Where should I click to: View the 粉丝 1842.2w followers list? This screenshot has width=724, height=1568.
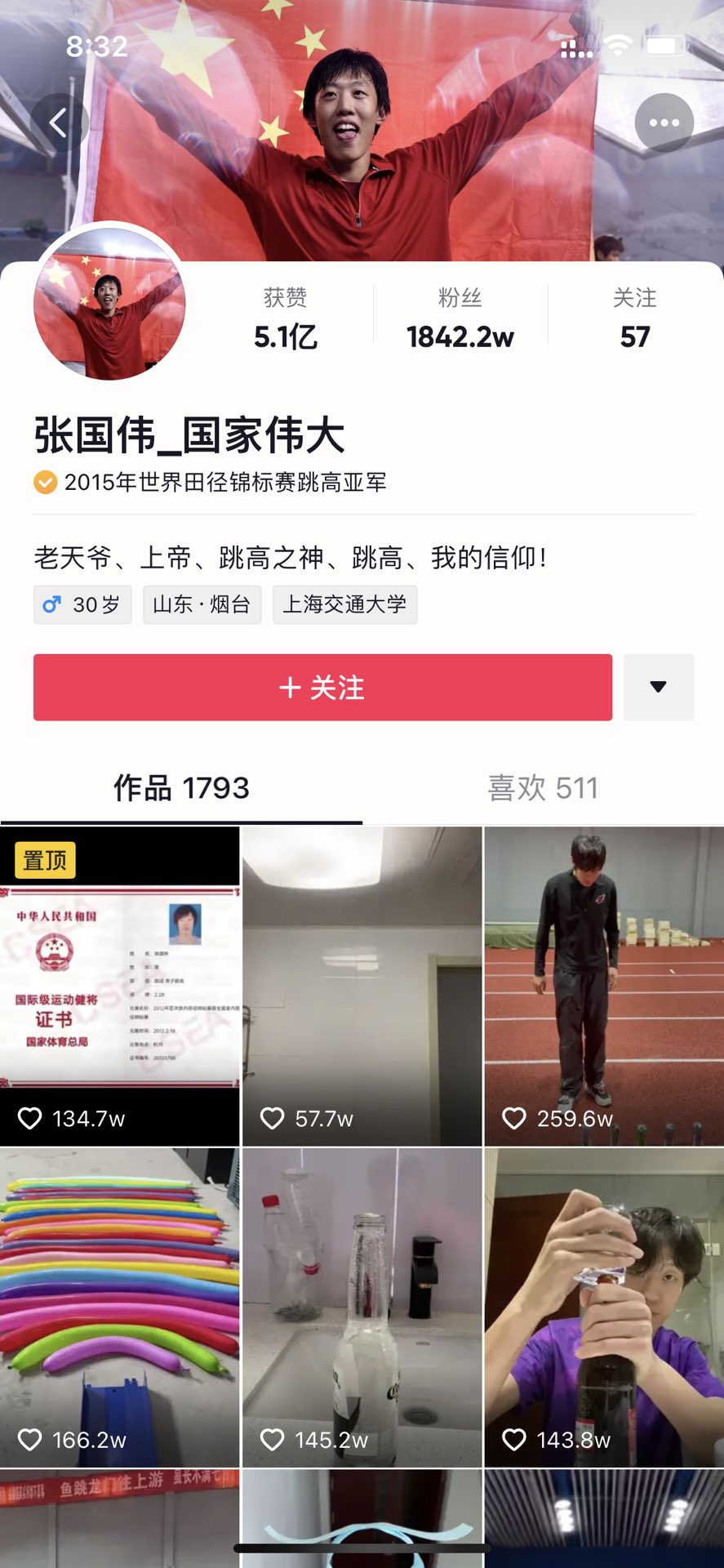(x=460, y=319)
